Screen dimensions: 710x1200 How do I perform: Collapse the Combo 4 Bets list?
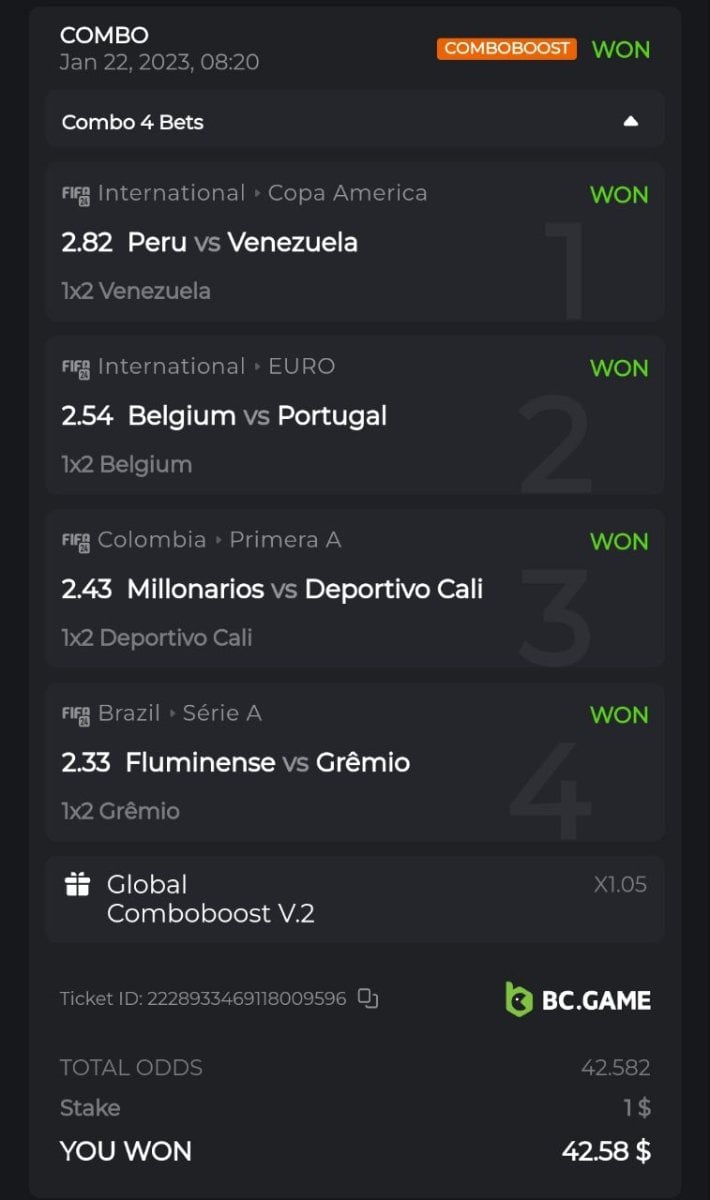[x=630, y=121]
